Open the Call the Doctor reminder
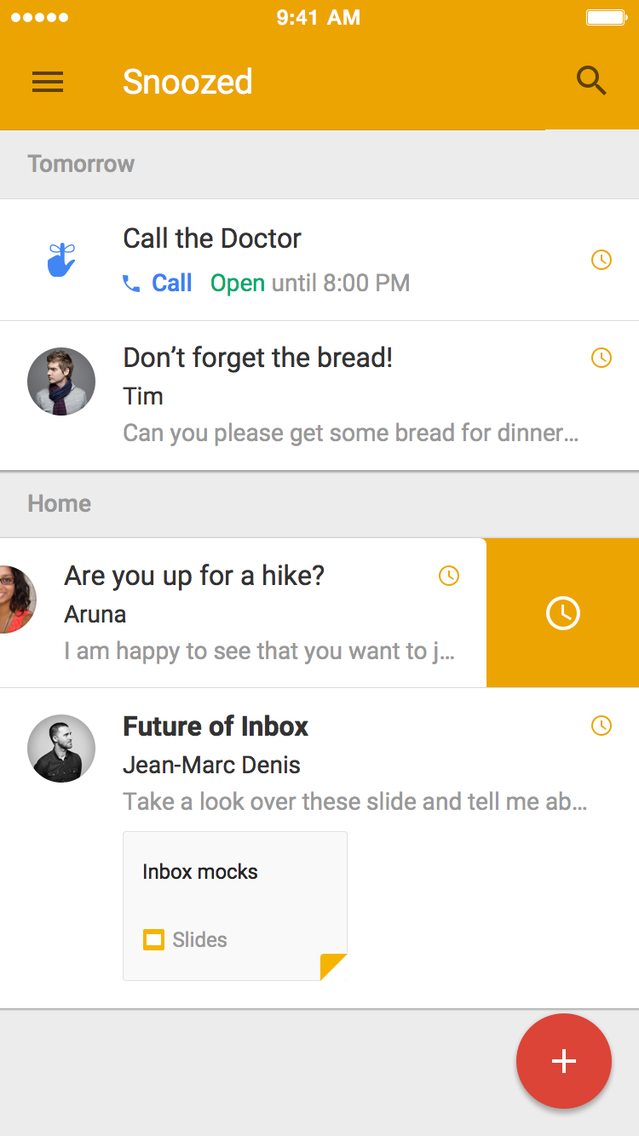This screenshot has width=639, height=1136. [300, 239]
